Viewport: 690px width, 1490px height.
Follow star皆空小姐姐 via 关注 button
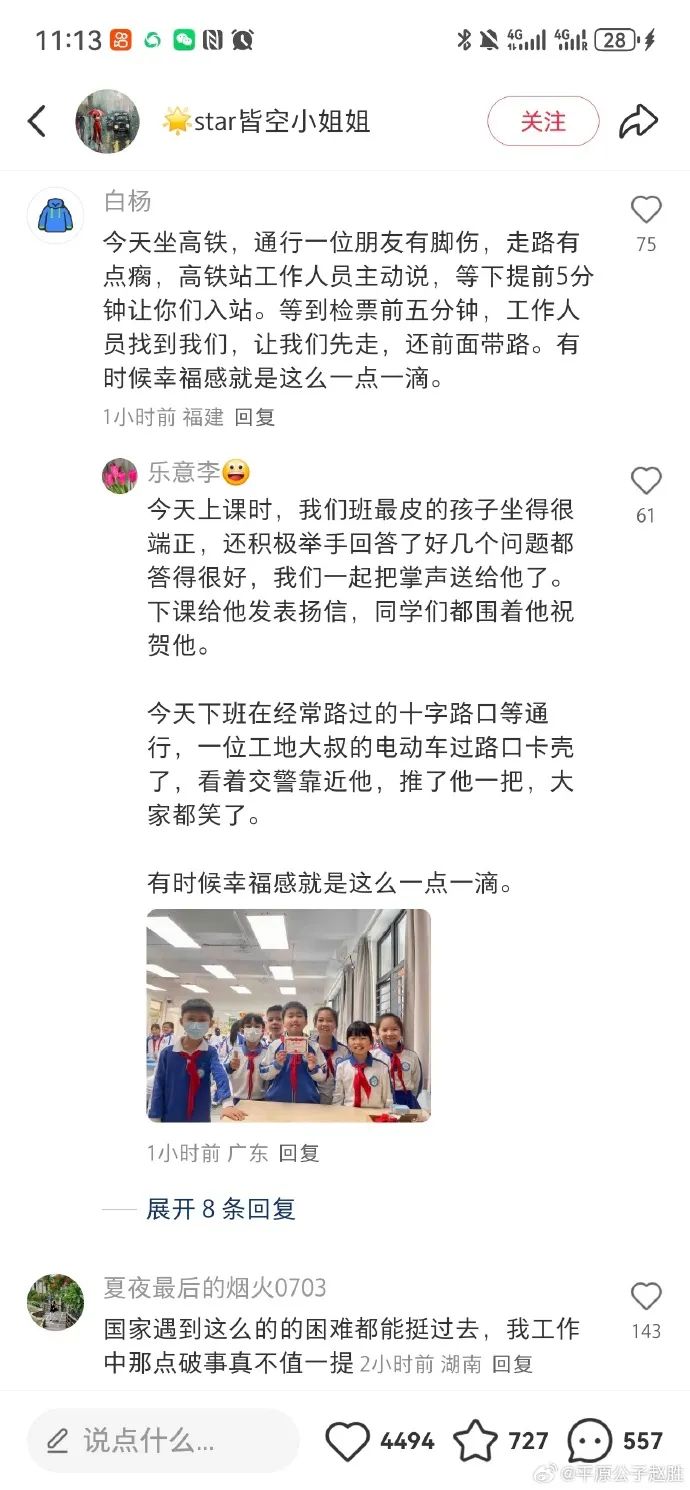(x=543, y=122)
